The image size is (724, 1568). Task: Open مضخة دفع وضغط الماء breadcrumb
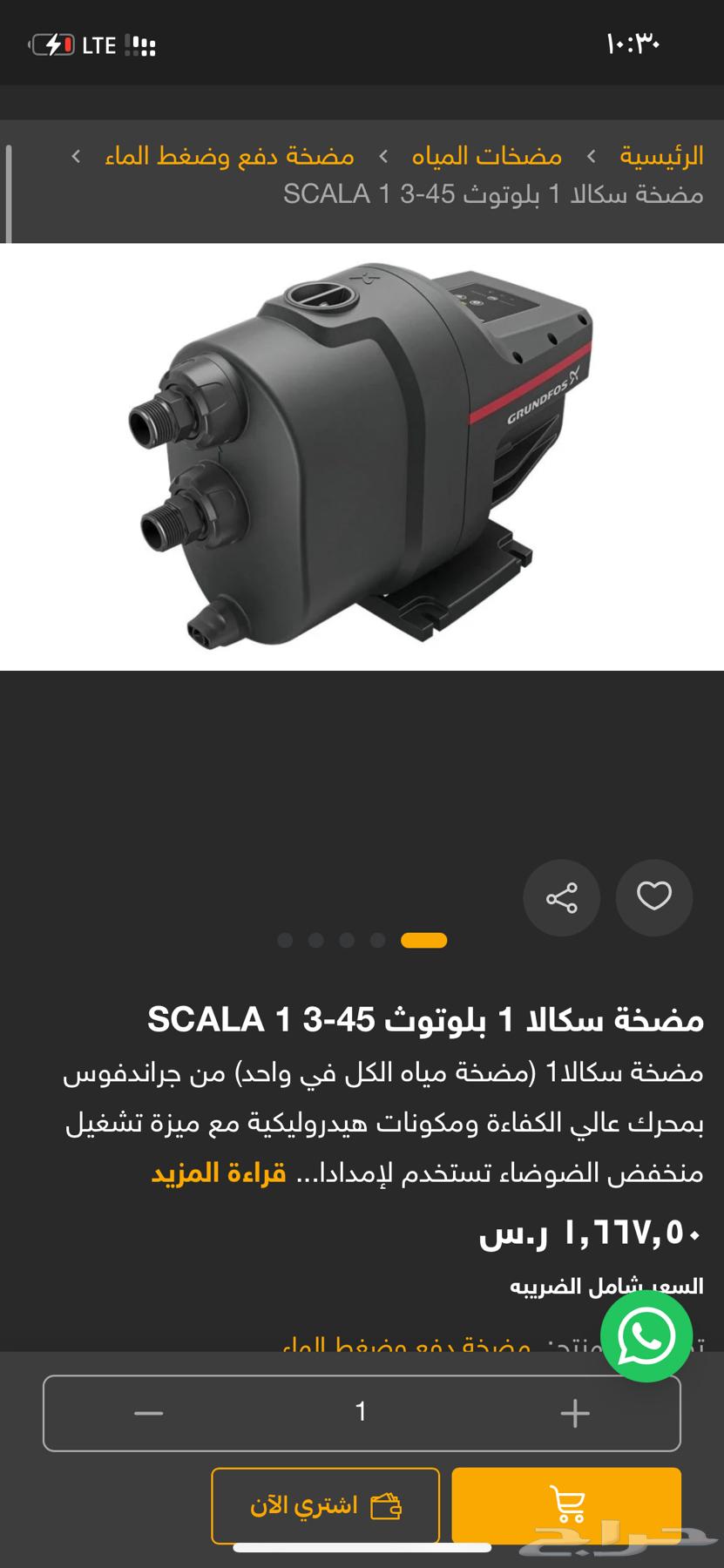pyautogui.click(x=229, y=156)
